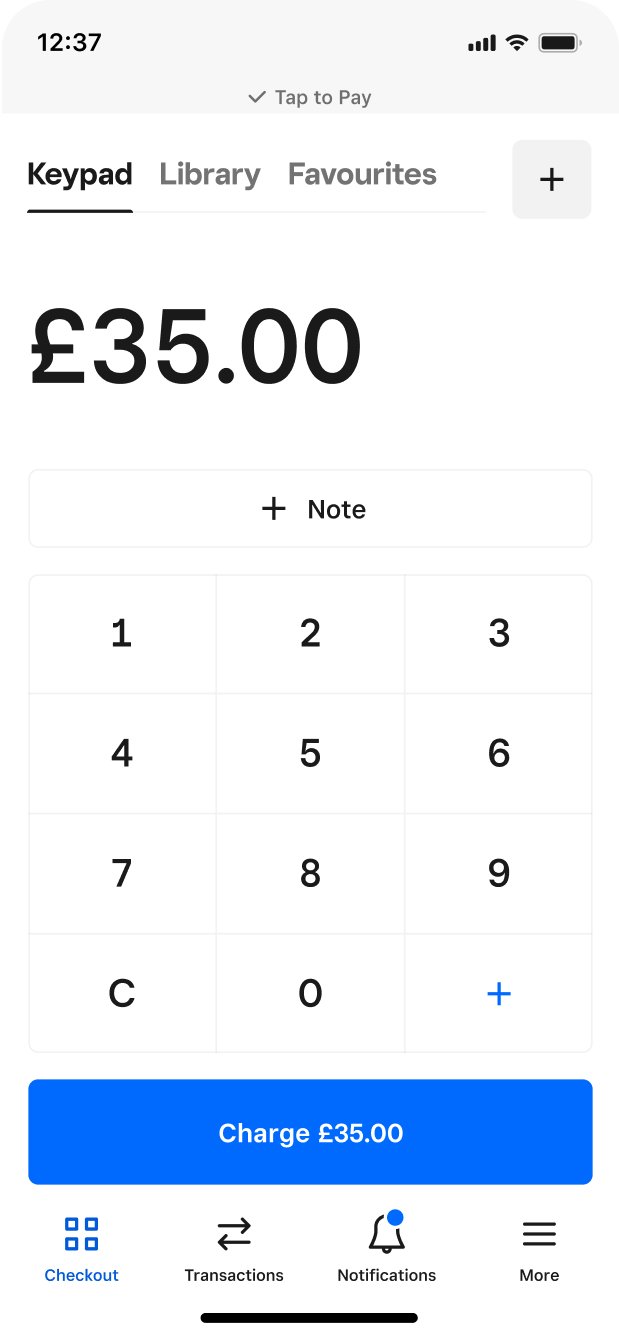This screenshot has width=619, height=1336.
Task: Enter digit 9 on the keypad
Action: coord(498,874)
